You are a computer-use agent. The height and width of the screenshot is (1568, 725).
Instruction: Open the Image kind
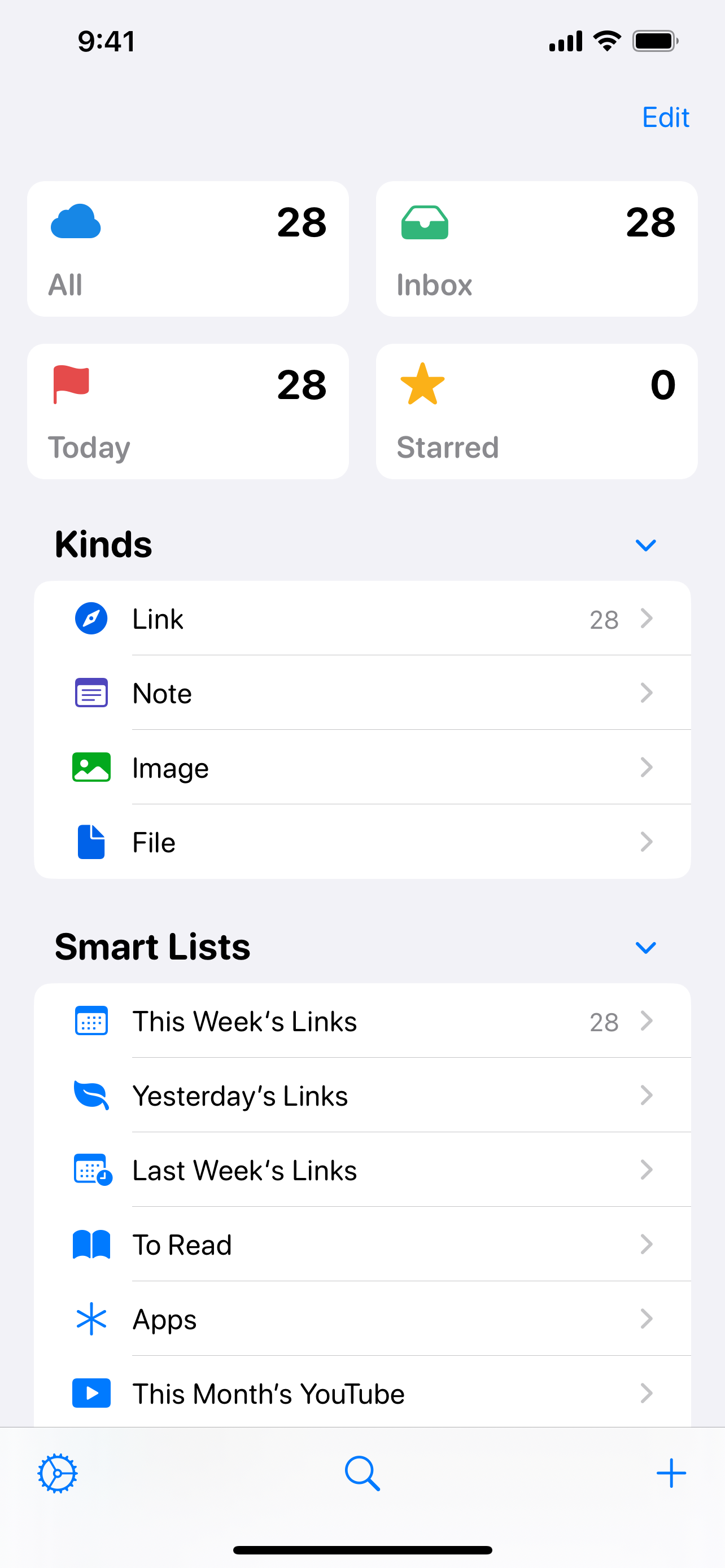click(x=362, y=768)
